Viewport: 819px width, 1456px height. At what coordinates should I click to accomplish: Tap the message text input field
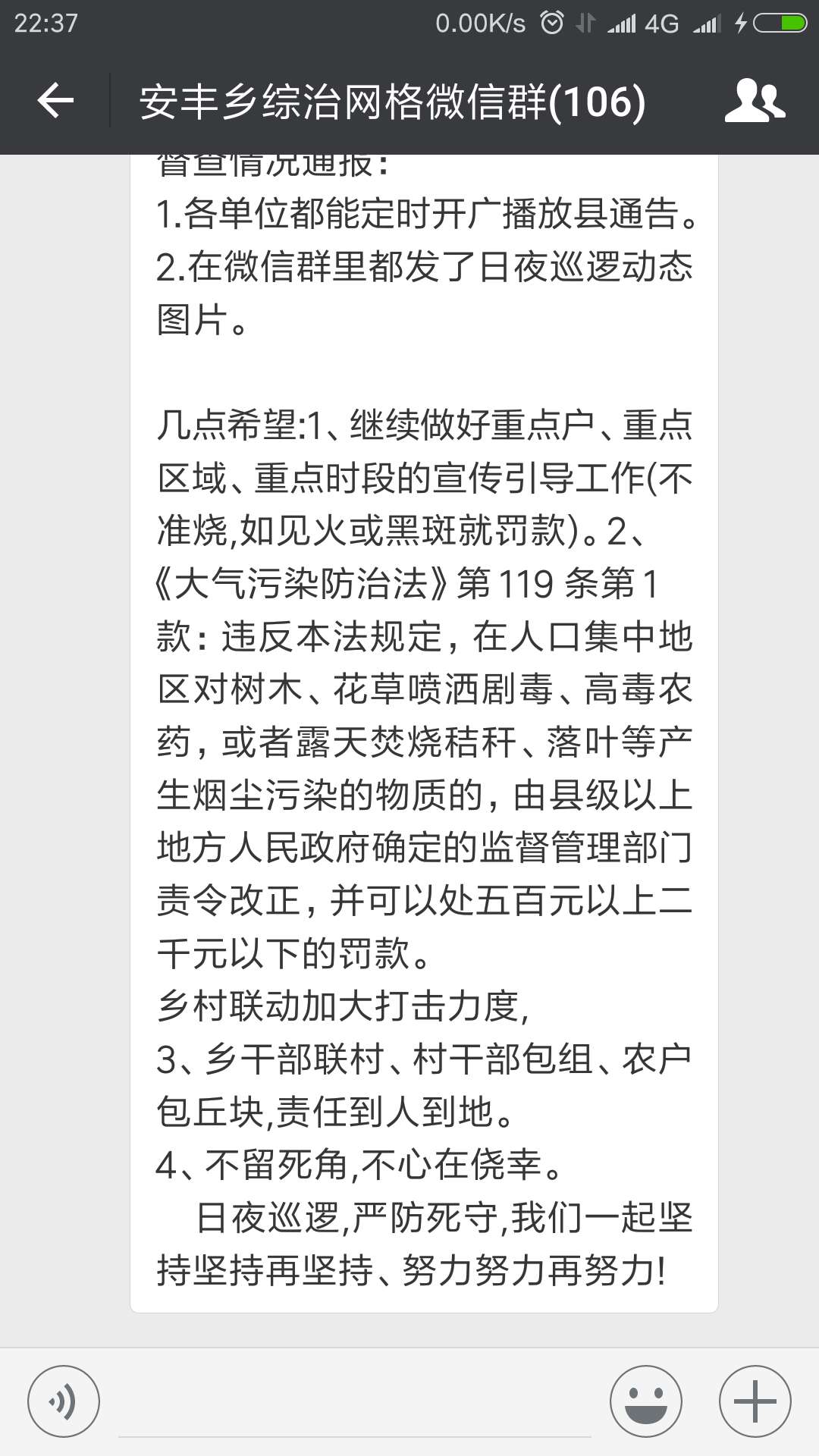(355, 1403)
